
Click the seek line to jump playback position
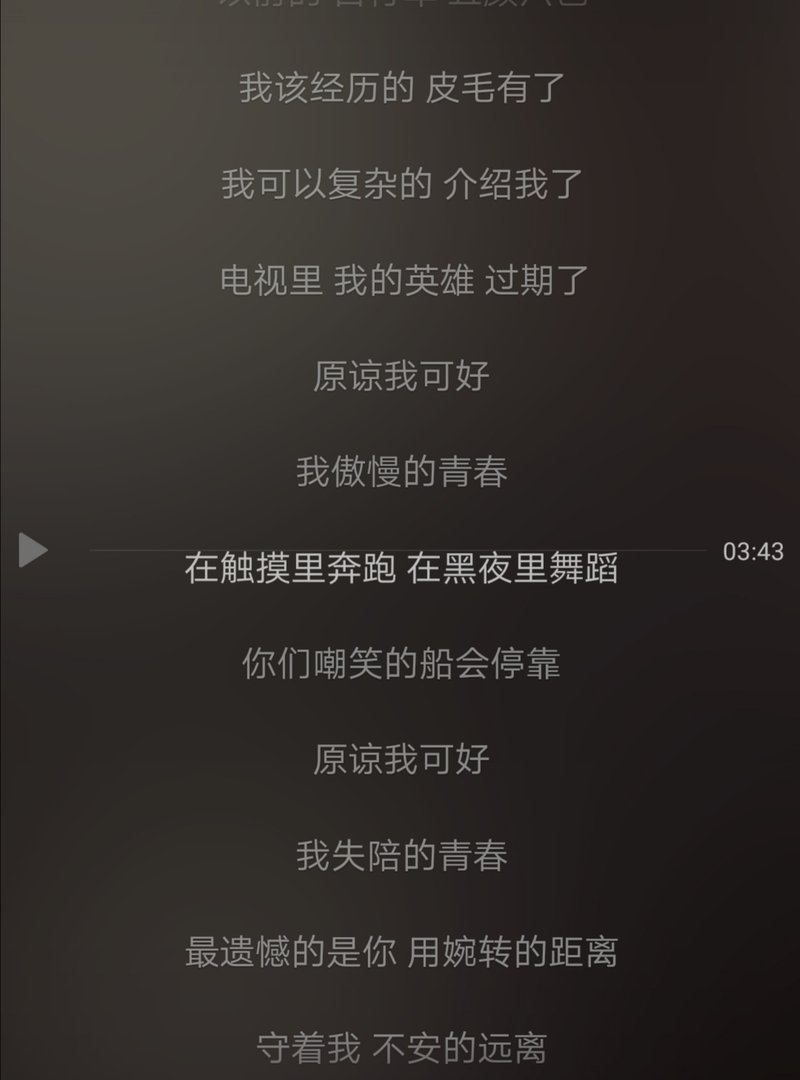coord(400,548)
